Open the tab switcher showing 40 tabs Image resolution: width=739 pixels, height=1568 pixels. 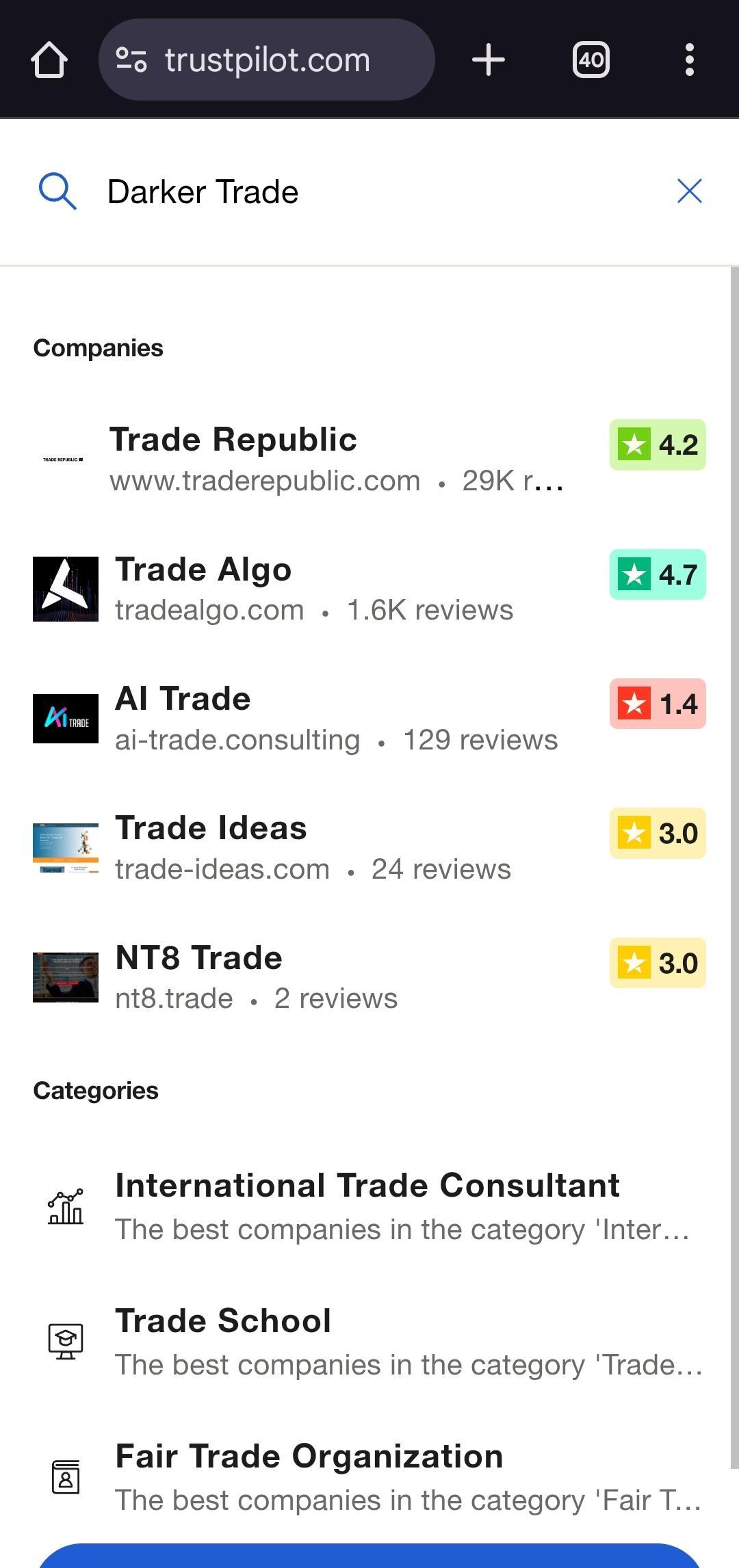click(591, 60)
